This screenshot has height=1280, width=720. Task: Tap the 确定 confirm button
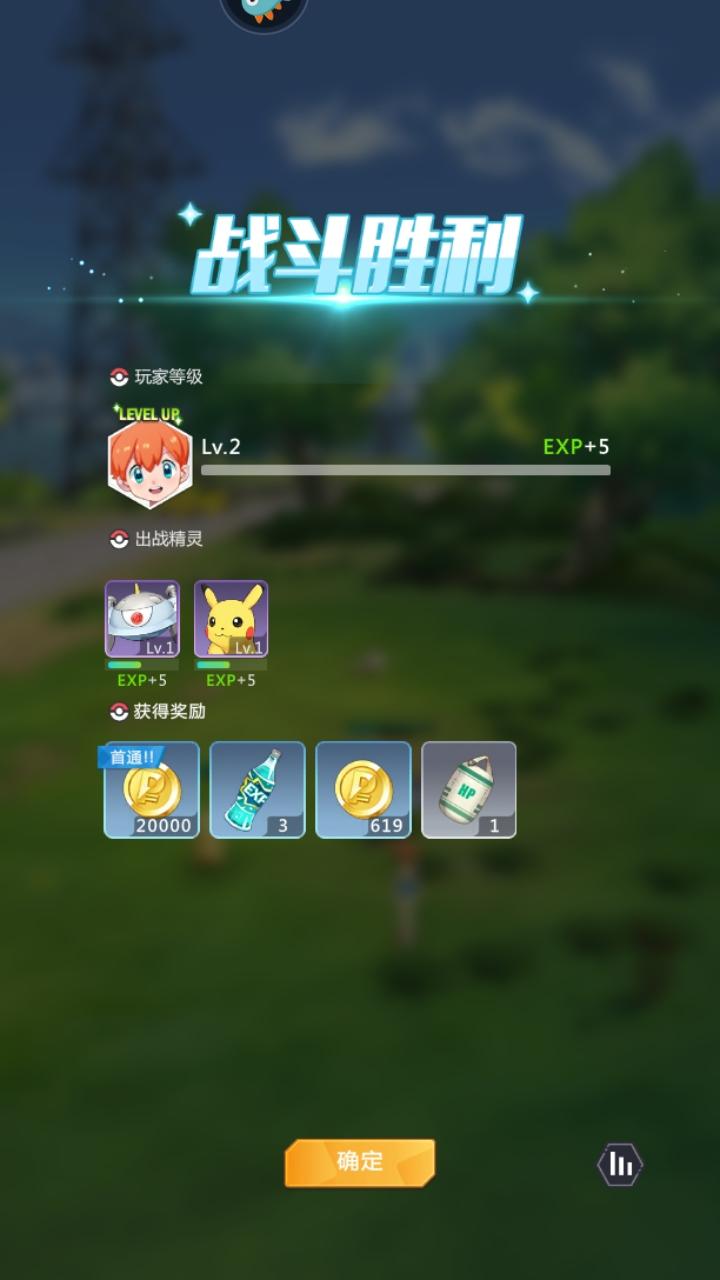[x=360, y=1162]
